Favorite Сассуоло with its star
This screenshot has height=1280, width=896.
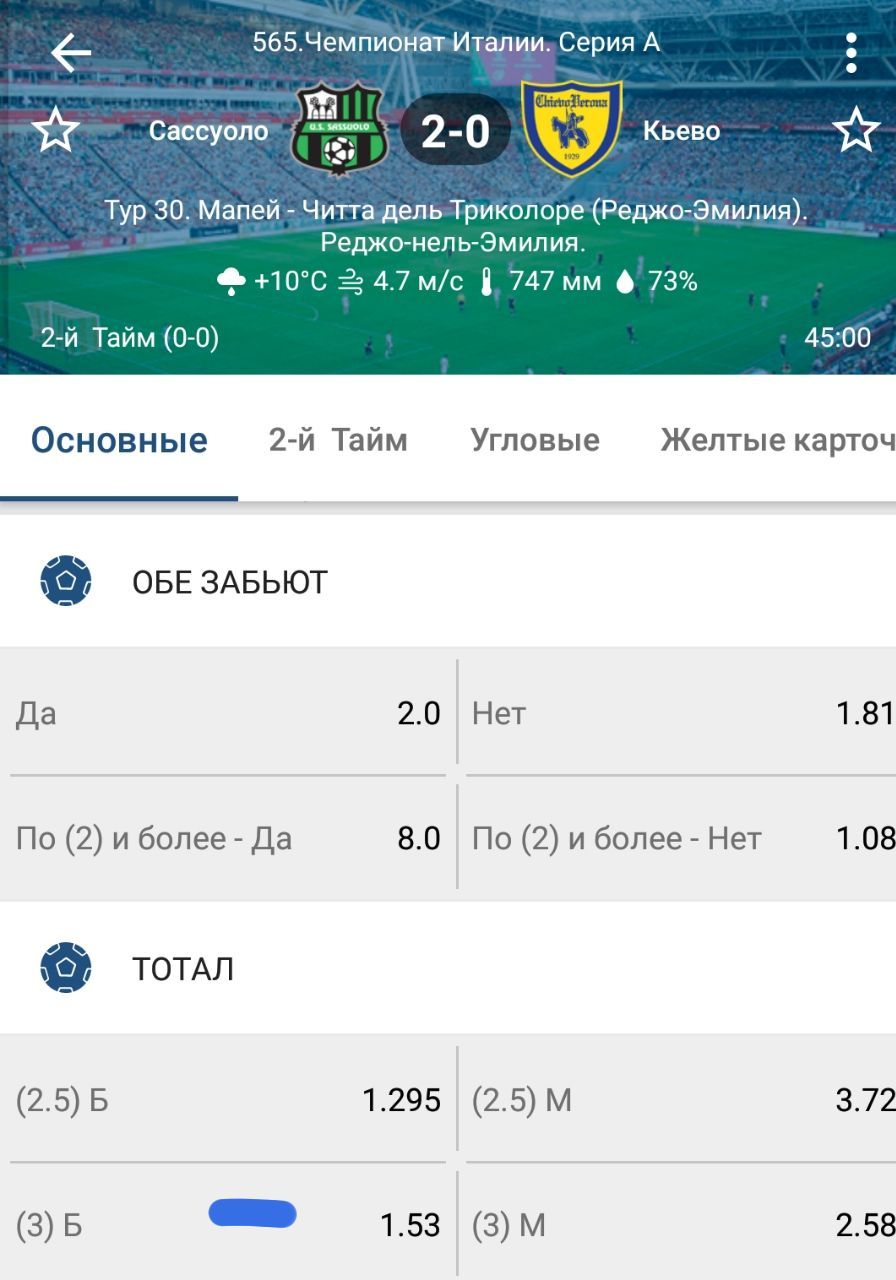[x=56, y=131]
